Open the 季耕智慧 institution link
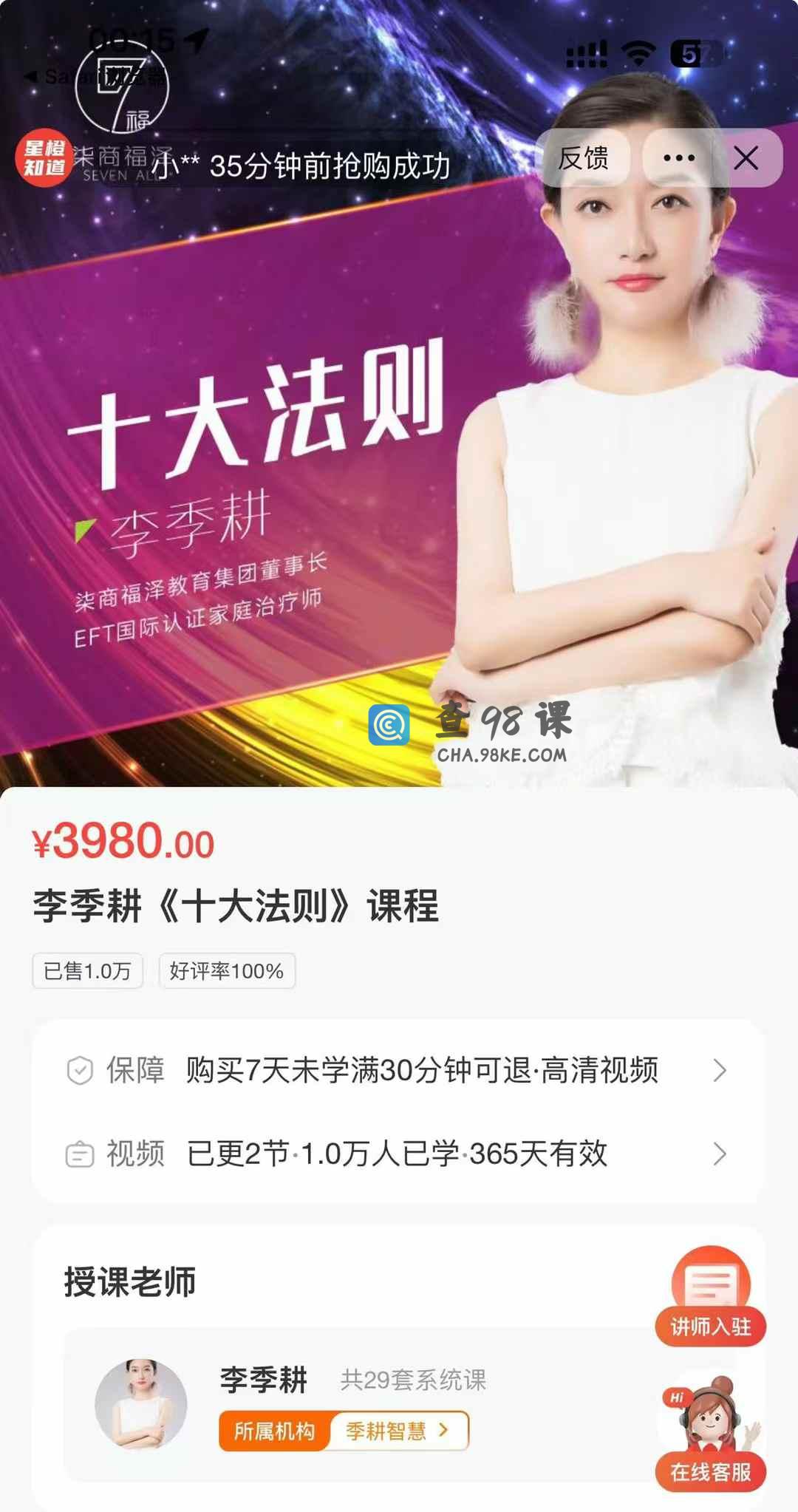798x1512 pixels. click(x=399, y=1431)
